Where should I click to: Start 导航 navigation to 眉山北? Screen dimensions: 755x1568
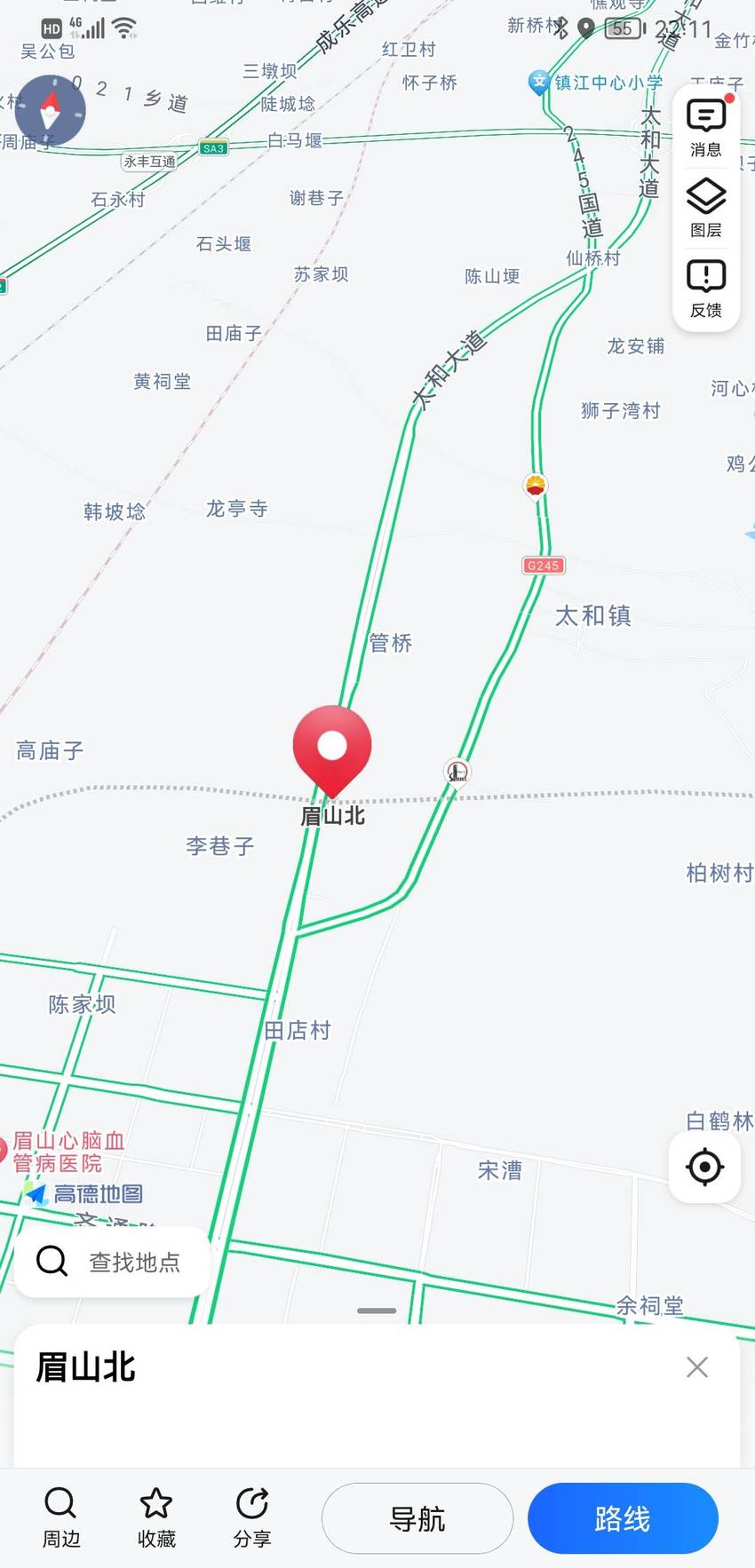point(417,1518)
